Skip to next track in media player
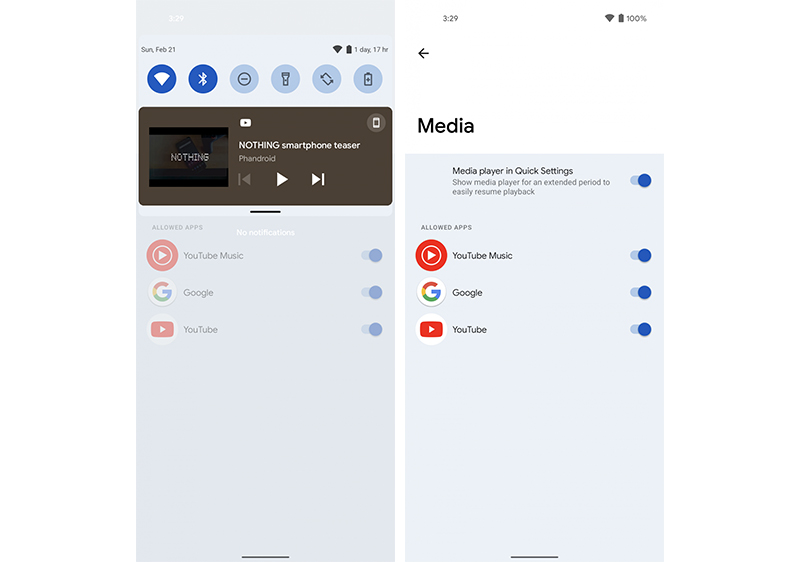The image size is (800, 562). pos(318,179)
